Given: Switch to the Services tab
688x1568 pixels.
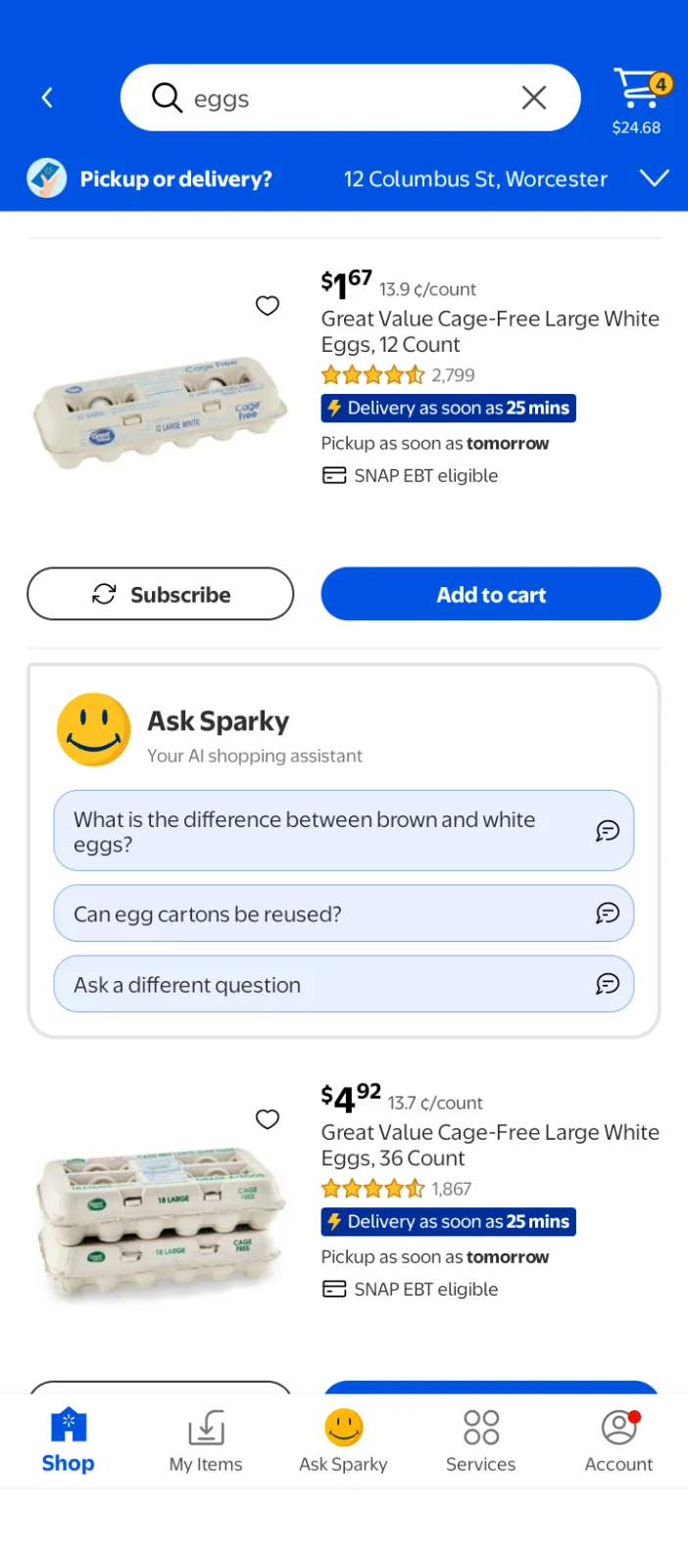Looking at the screenshot, I should [x=481, y=1441].
